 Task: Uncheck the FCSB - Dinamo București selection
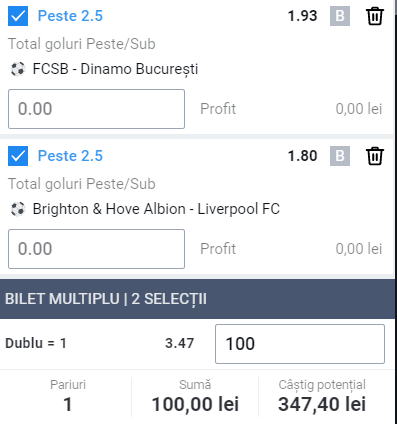[x=18, y=16]
